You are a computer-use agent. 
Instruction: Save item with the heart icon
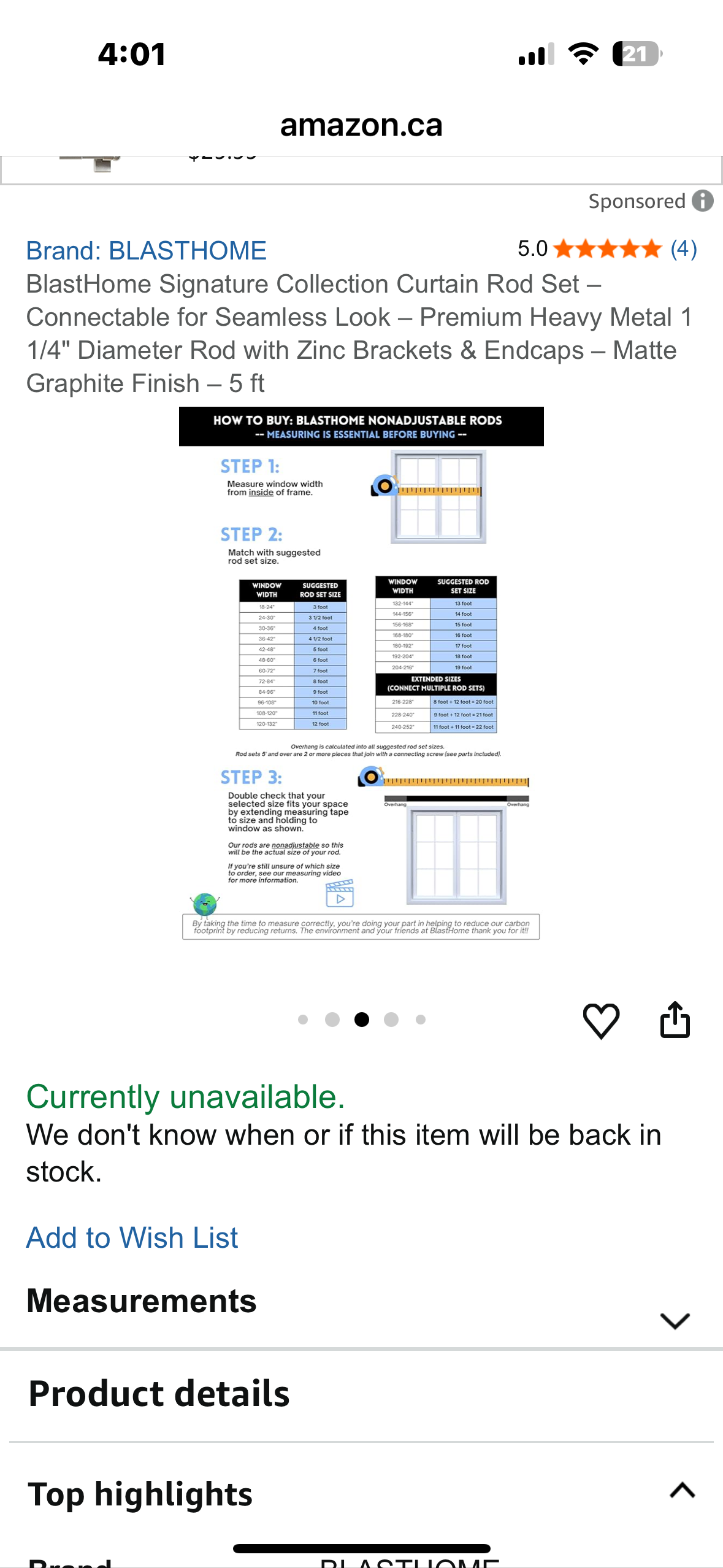pyautogui.click(x=600, y=1021)
